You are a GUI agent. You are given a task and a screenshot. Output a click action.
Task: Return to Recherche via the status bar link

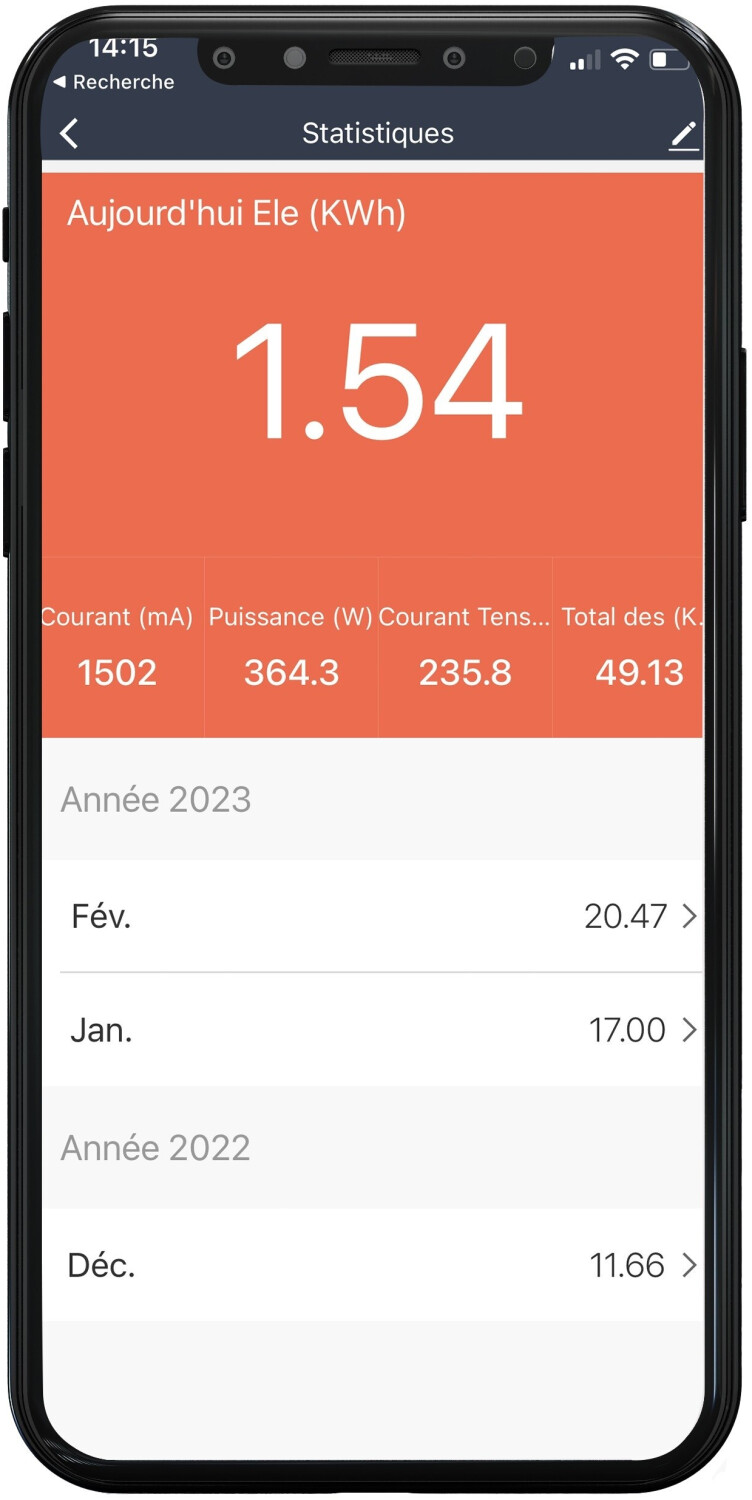pyautogui.click(x=114, y=82)
